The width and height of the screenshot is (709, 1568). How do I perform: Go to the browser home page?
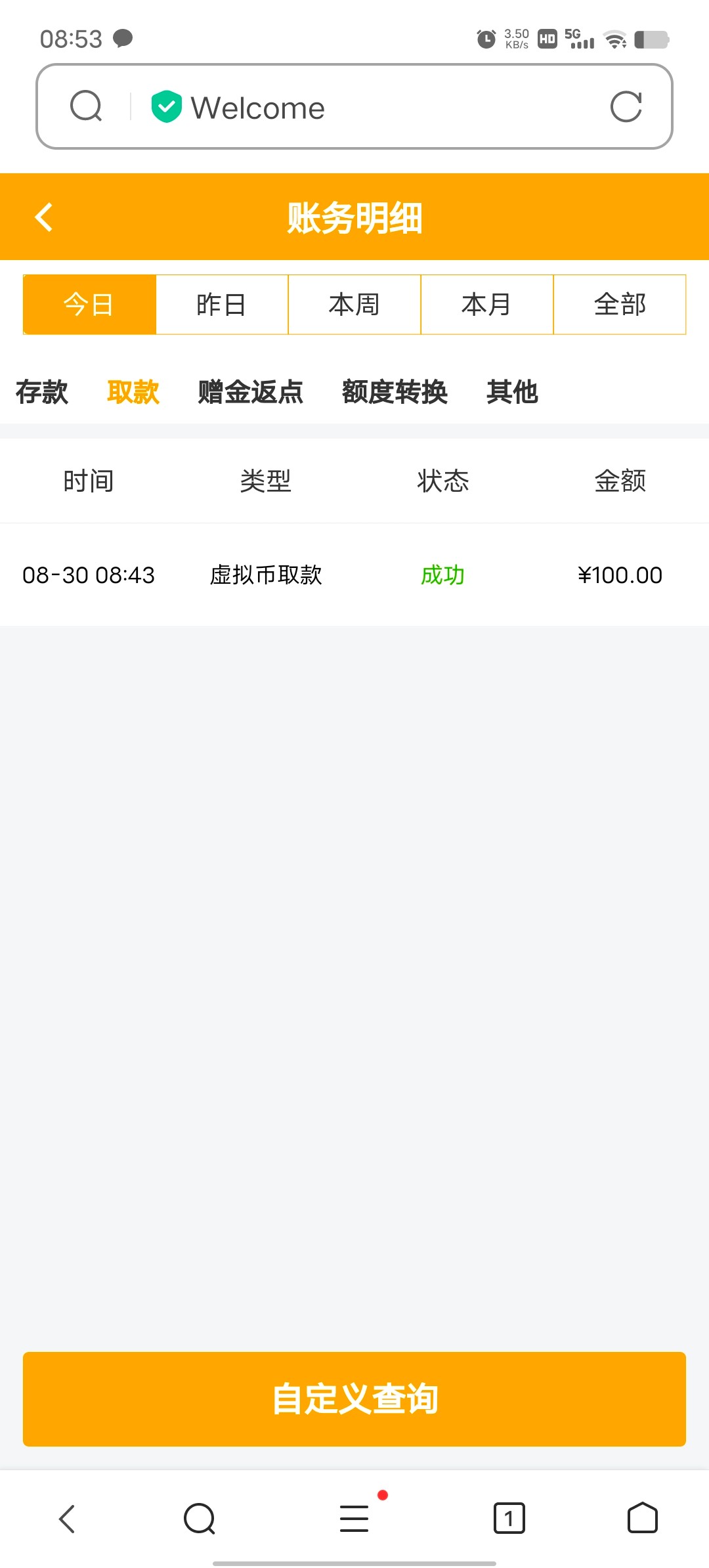click(642, 1518)
